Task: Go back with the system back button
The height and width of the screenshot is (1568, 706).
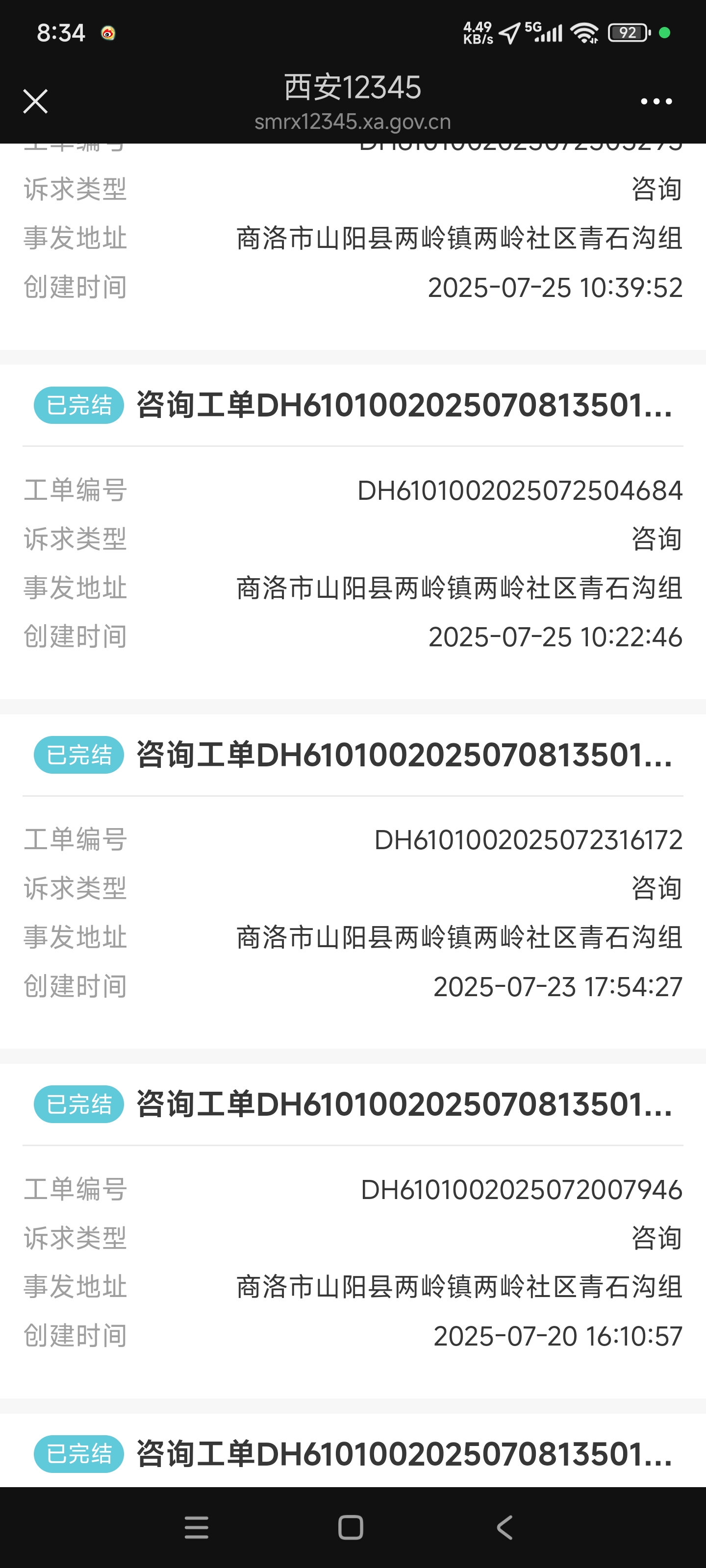Action: [505, 1527]
